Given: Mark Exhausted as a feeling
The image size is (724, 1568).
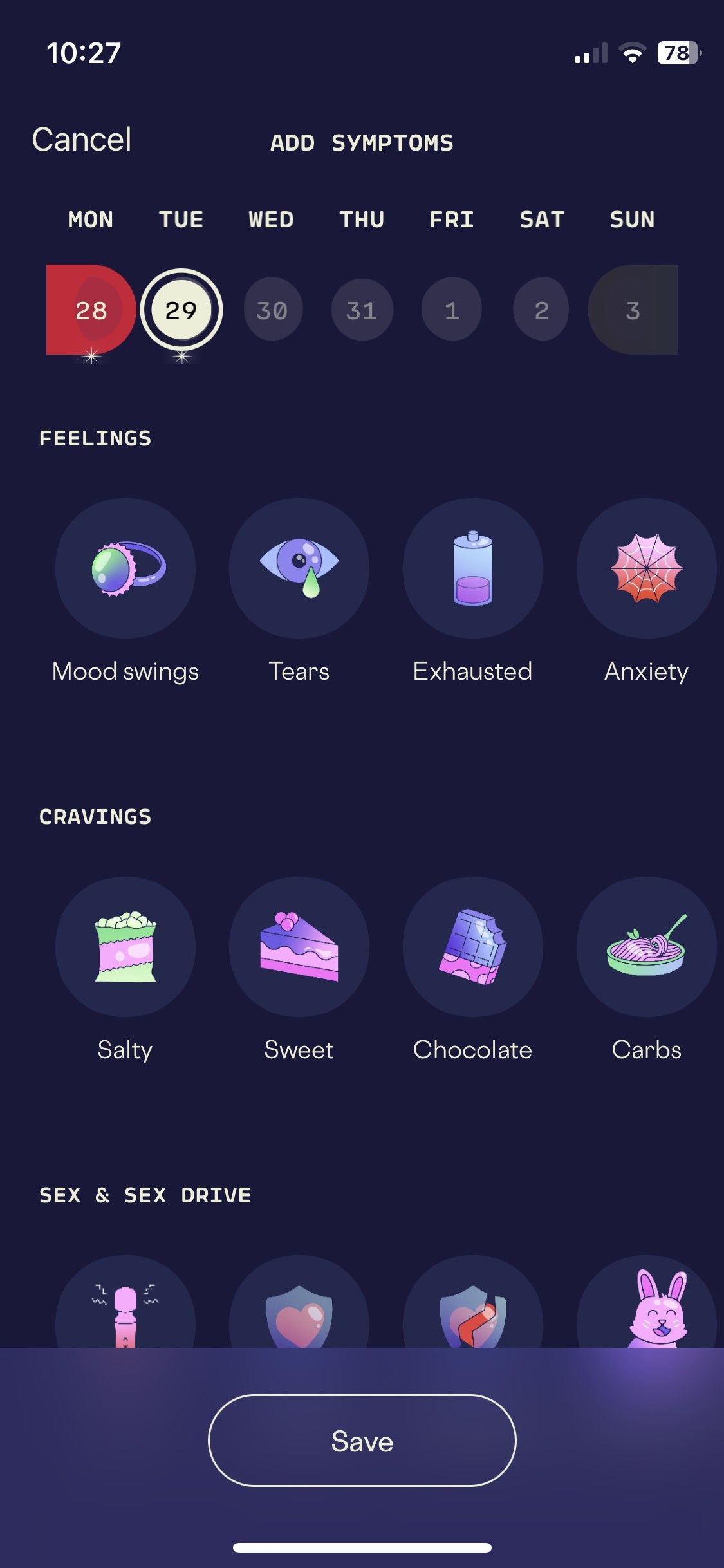Looking at the screenshot, I should point(473,568).
